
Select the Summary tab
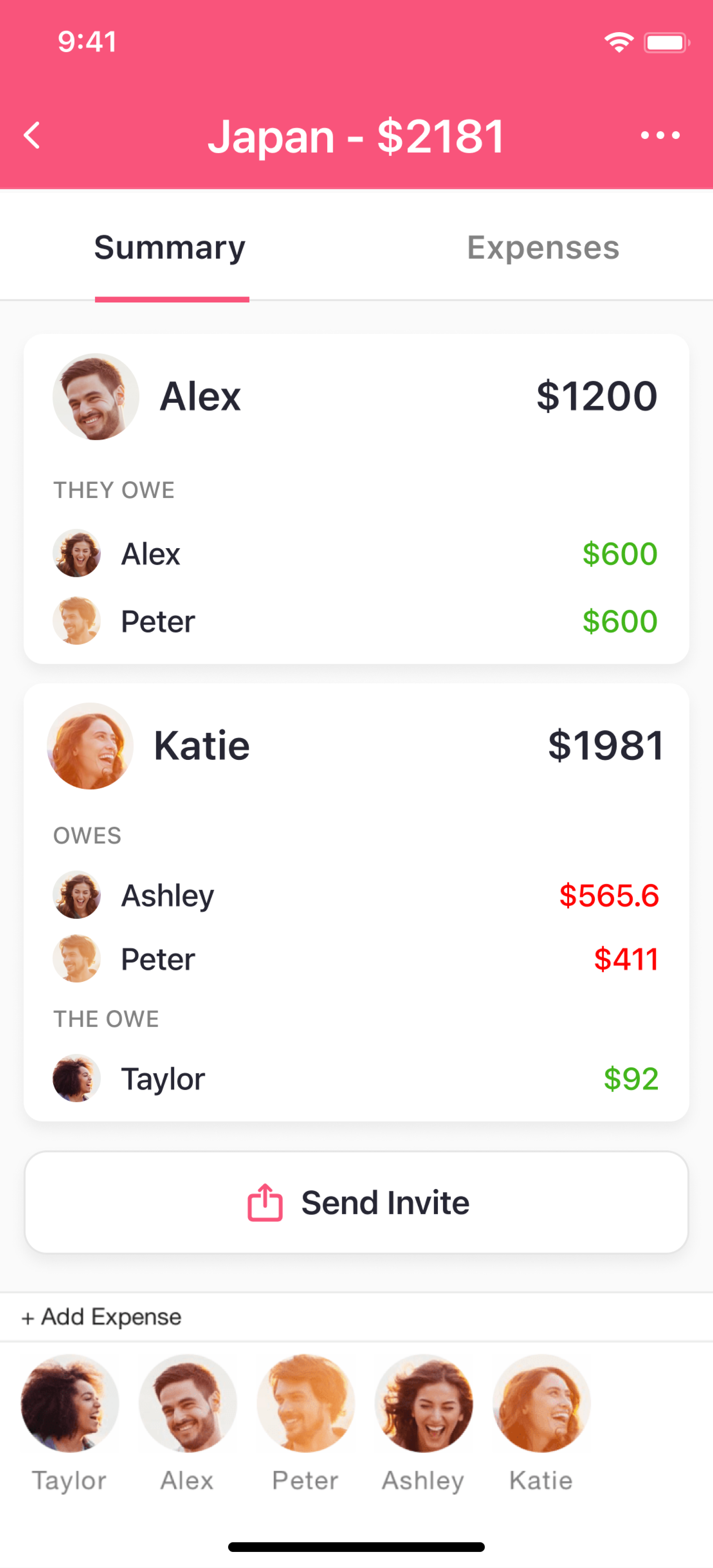tap(170, 247)
